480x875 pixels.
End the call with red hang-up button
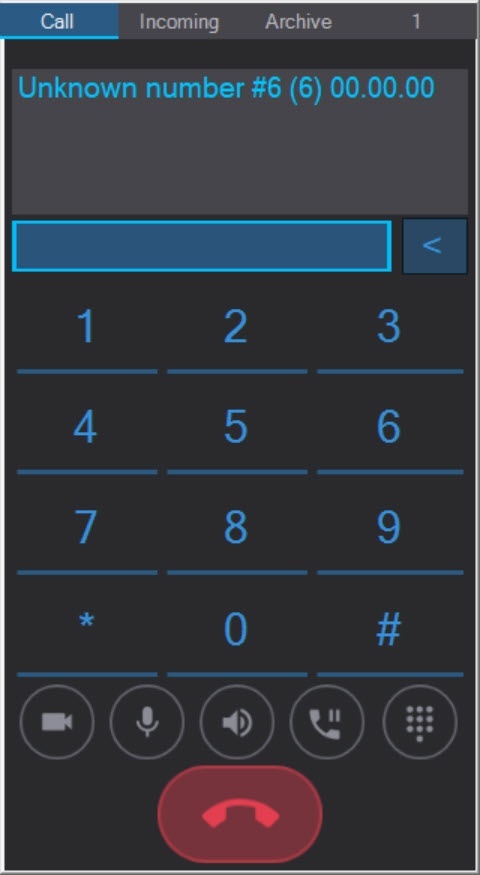point(240,814)
